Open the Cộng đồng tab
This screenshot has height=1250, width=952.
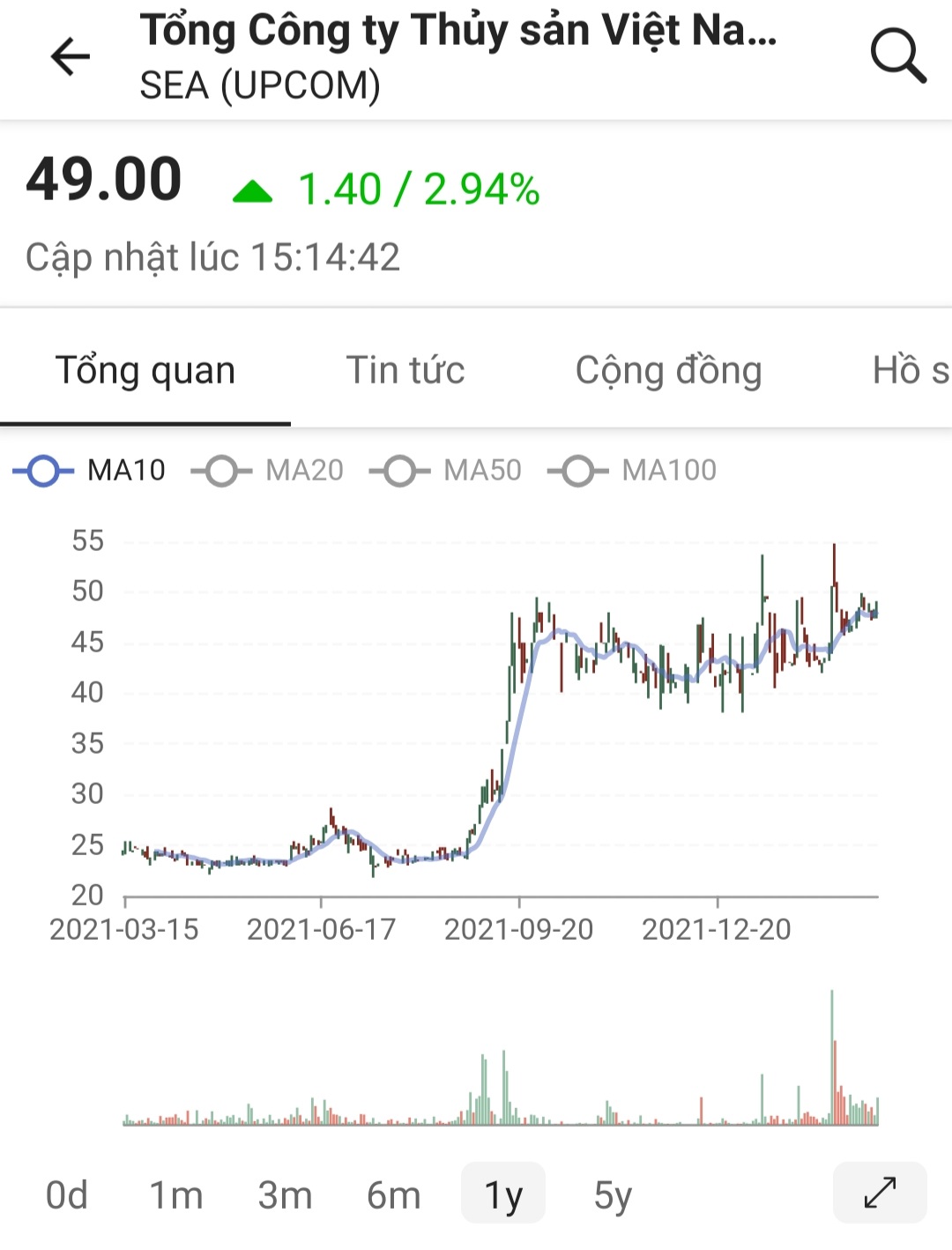coord(668,370)
